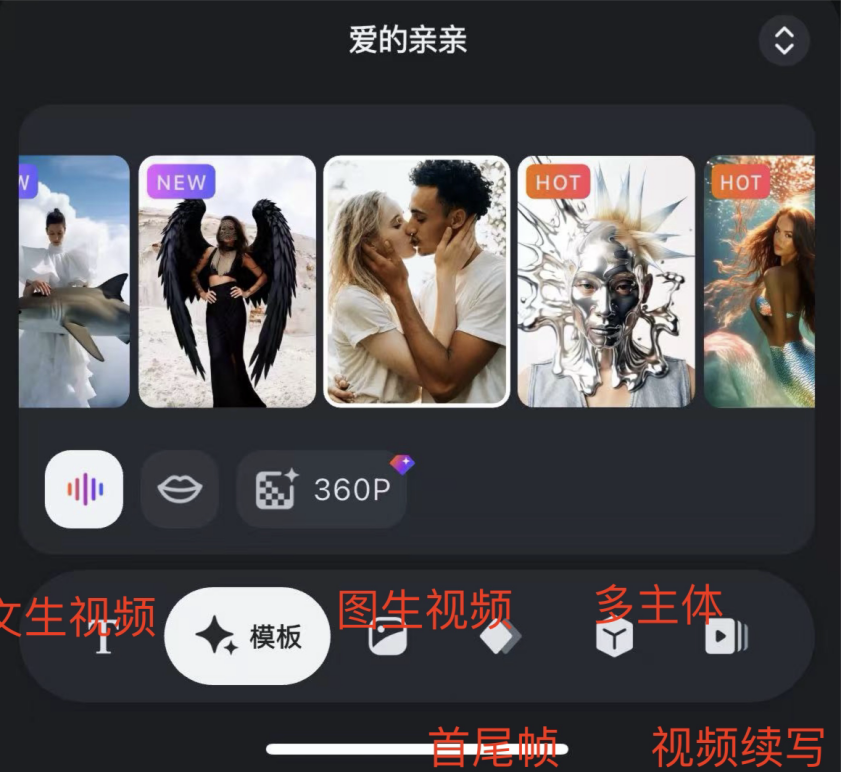Viewport: 846px width, 776px height.
Task: Expand the panel using the up-down chevron
Action: point(784,41)
